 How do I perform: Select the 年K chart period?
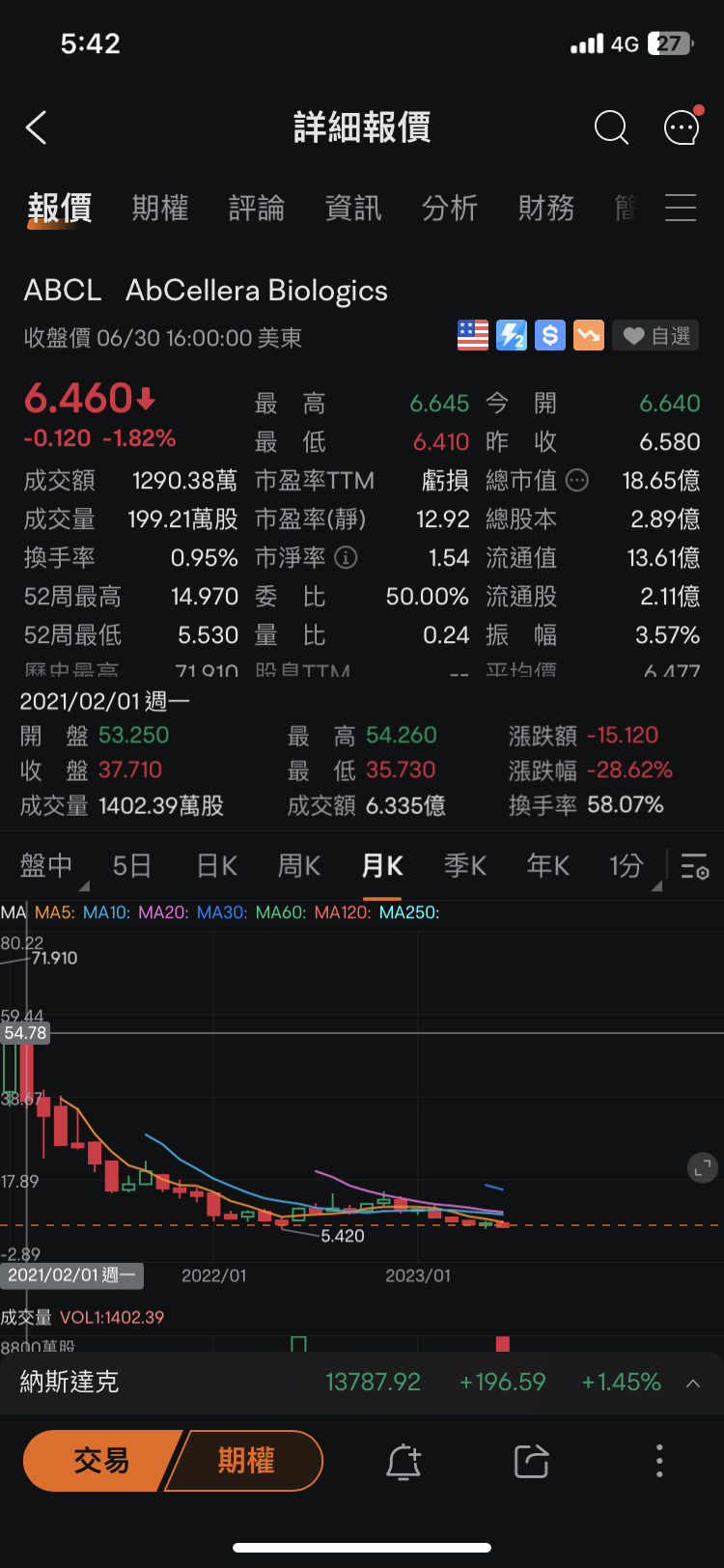(548, 866)
